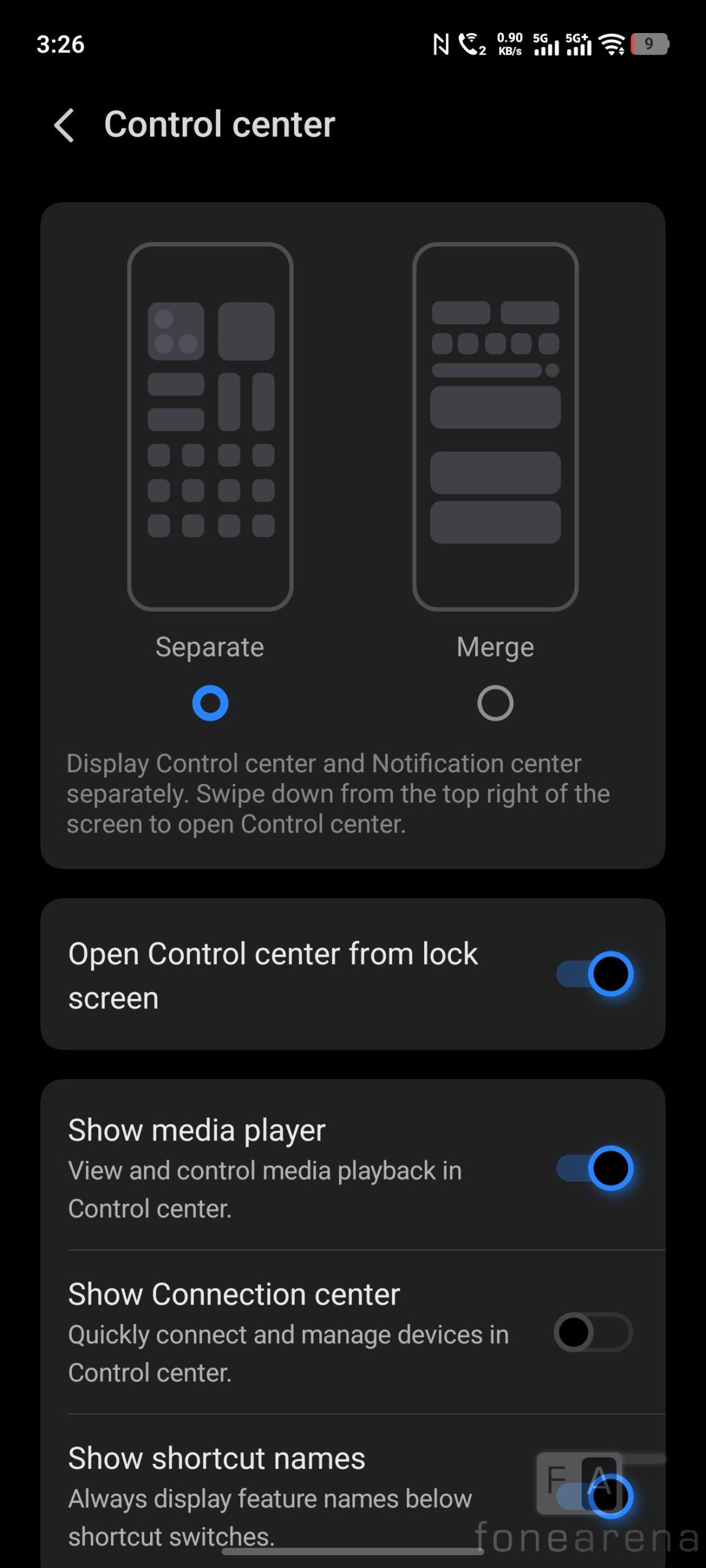Image resolution: width=706 pixels, height=1568 pixels.
Task: Turn off Show media player
Action: tap(594, 1168)
